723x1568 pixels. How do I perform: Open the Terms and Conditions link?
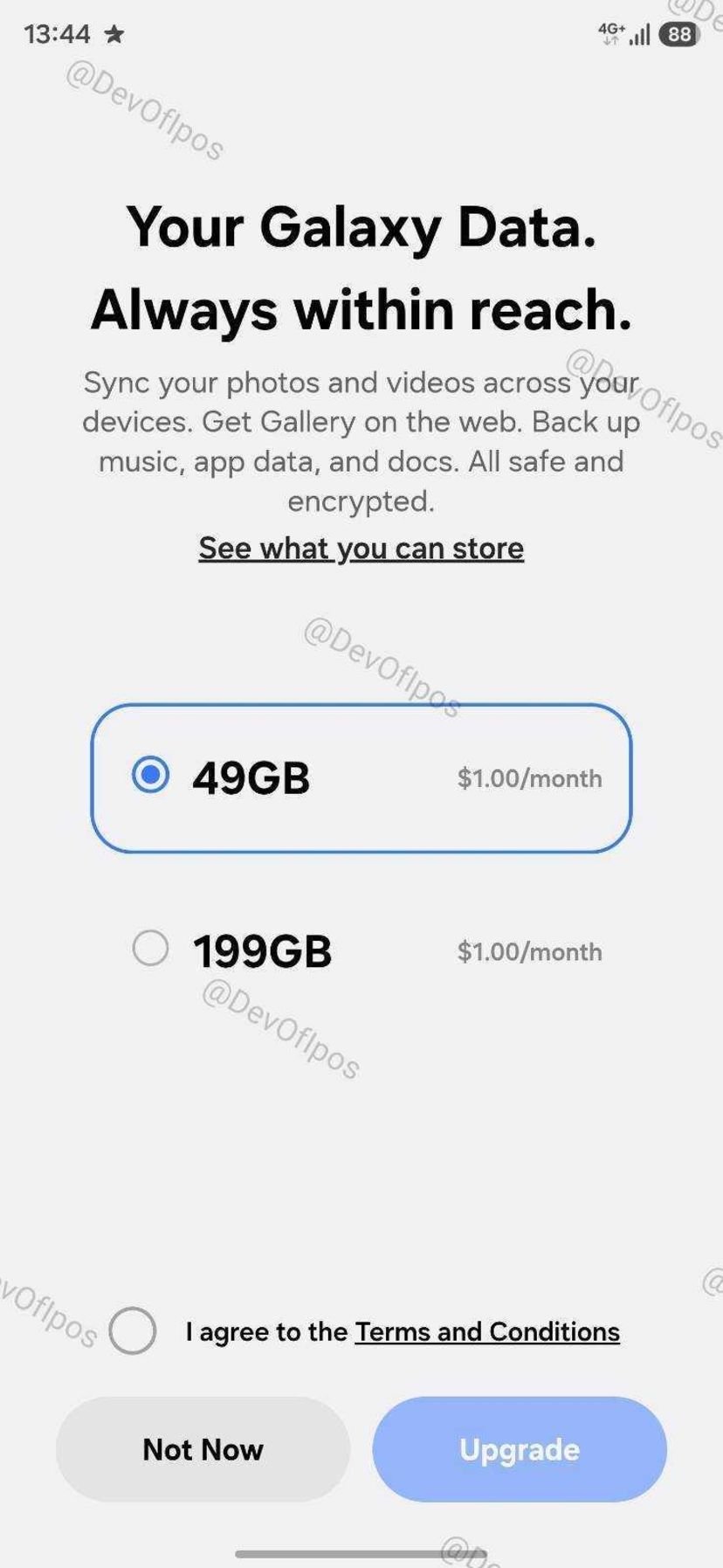tap(486, 1331)
